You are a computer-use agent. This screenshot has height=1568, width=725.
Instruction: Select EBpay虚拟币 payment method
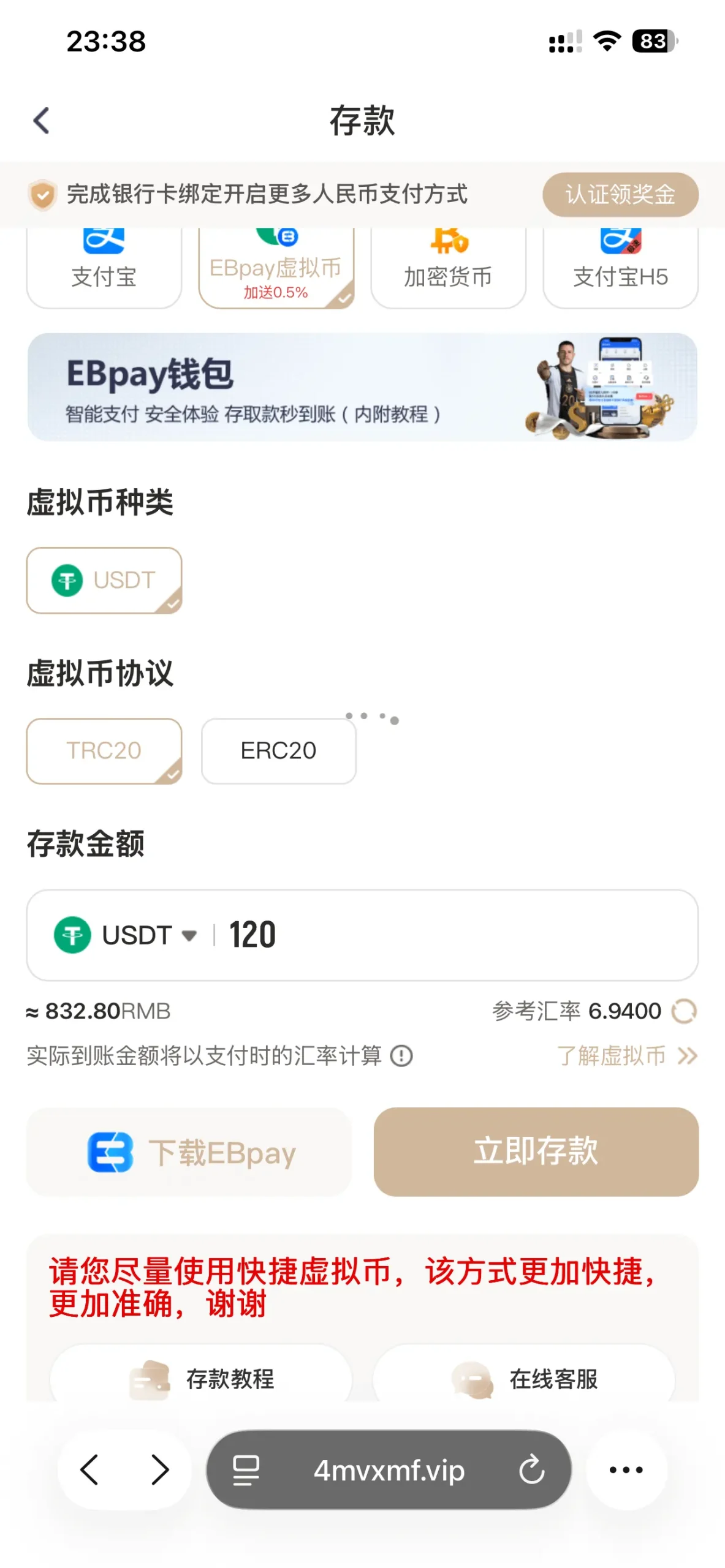[x=276, y=269]
